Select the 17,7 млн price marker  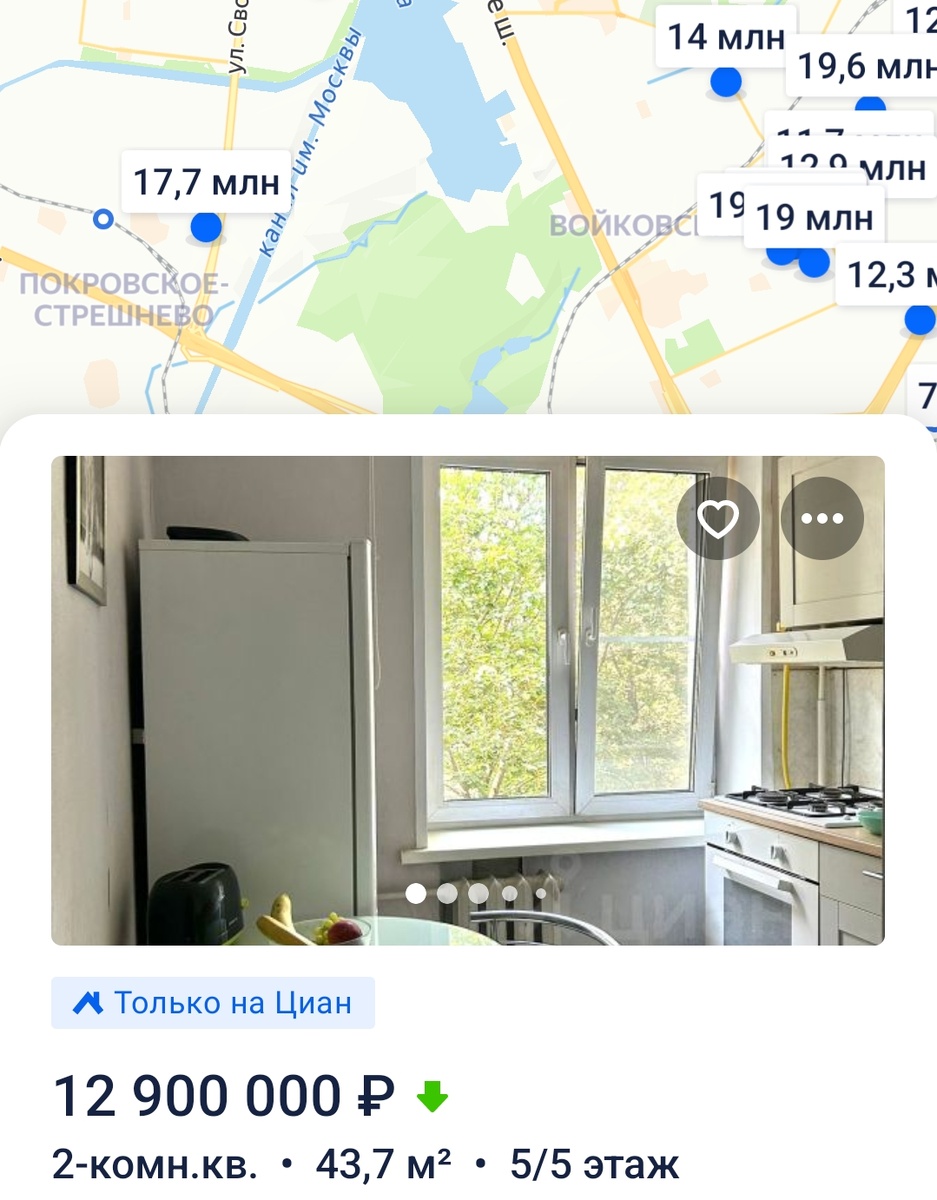[x=206, y=182]
